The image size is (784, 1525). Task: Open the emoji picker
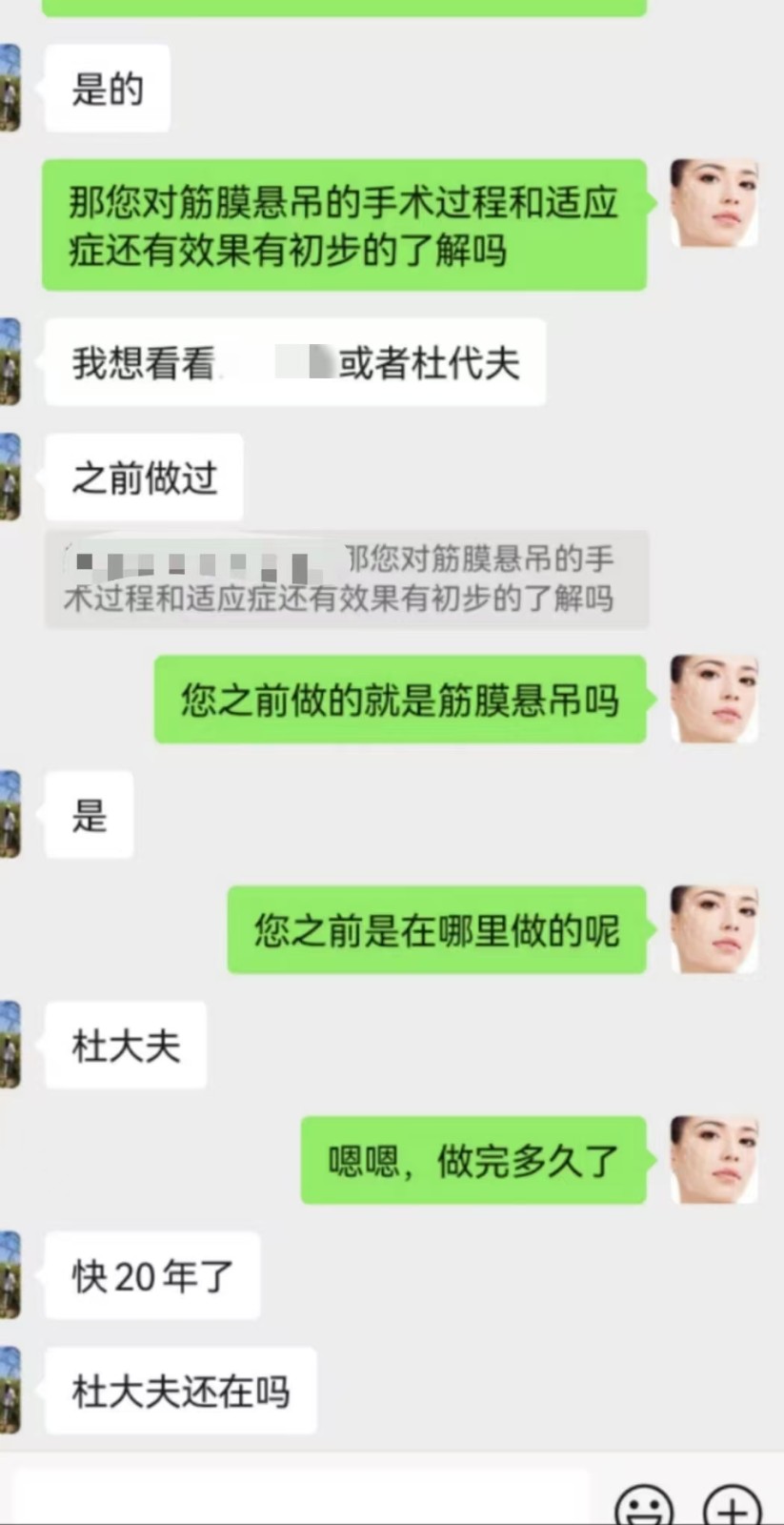tap(644, 1506)
